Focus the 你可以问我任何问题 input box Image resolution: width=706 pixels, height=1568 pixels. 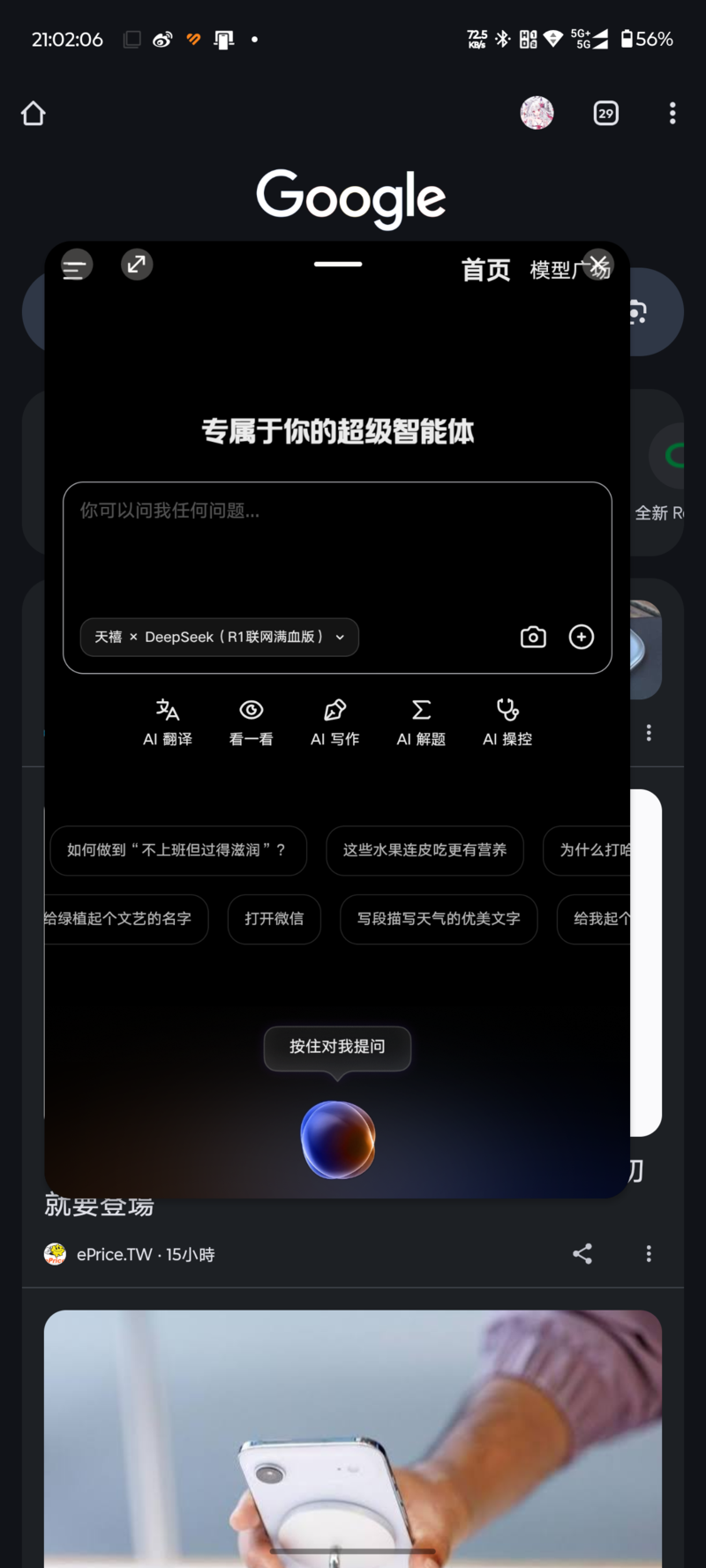click(337, 547)
